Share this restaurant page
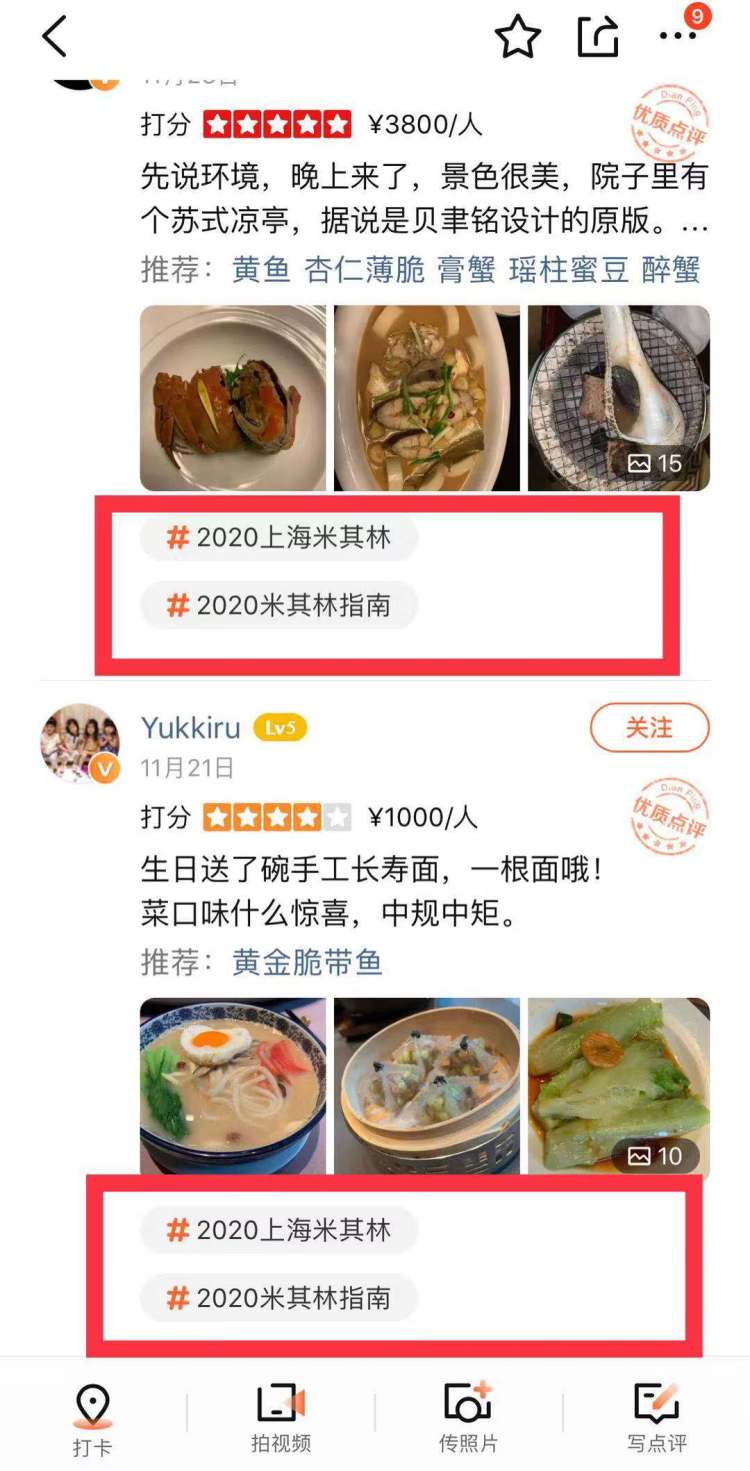The height and width of the screenshot is (1471, 750). pos(598,38)
